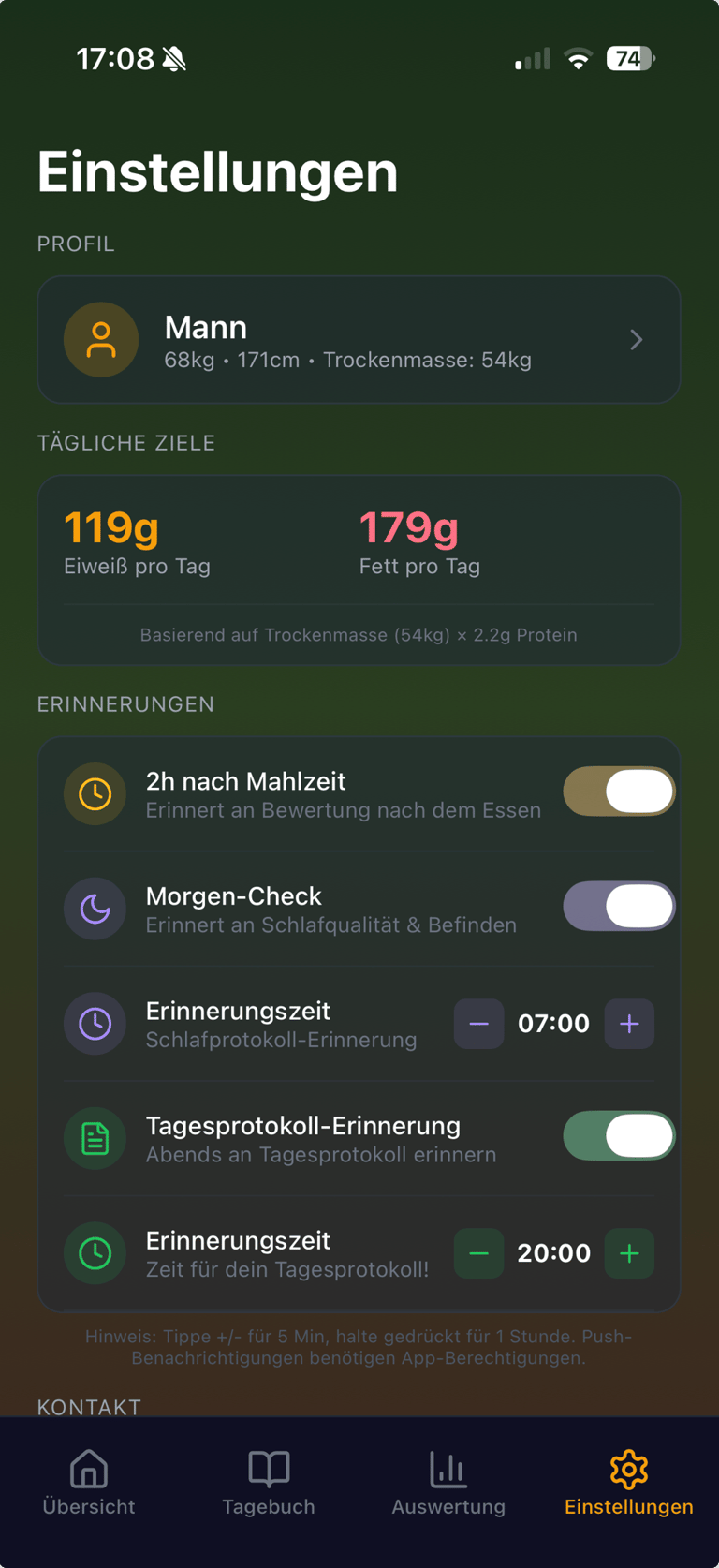Disable the Morgen-Check reminder
This screenshot has width=719, height=1568.
click(x=619, y=907)
